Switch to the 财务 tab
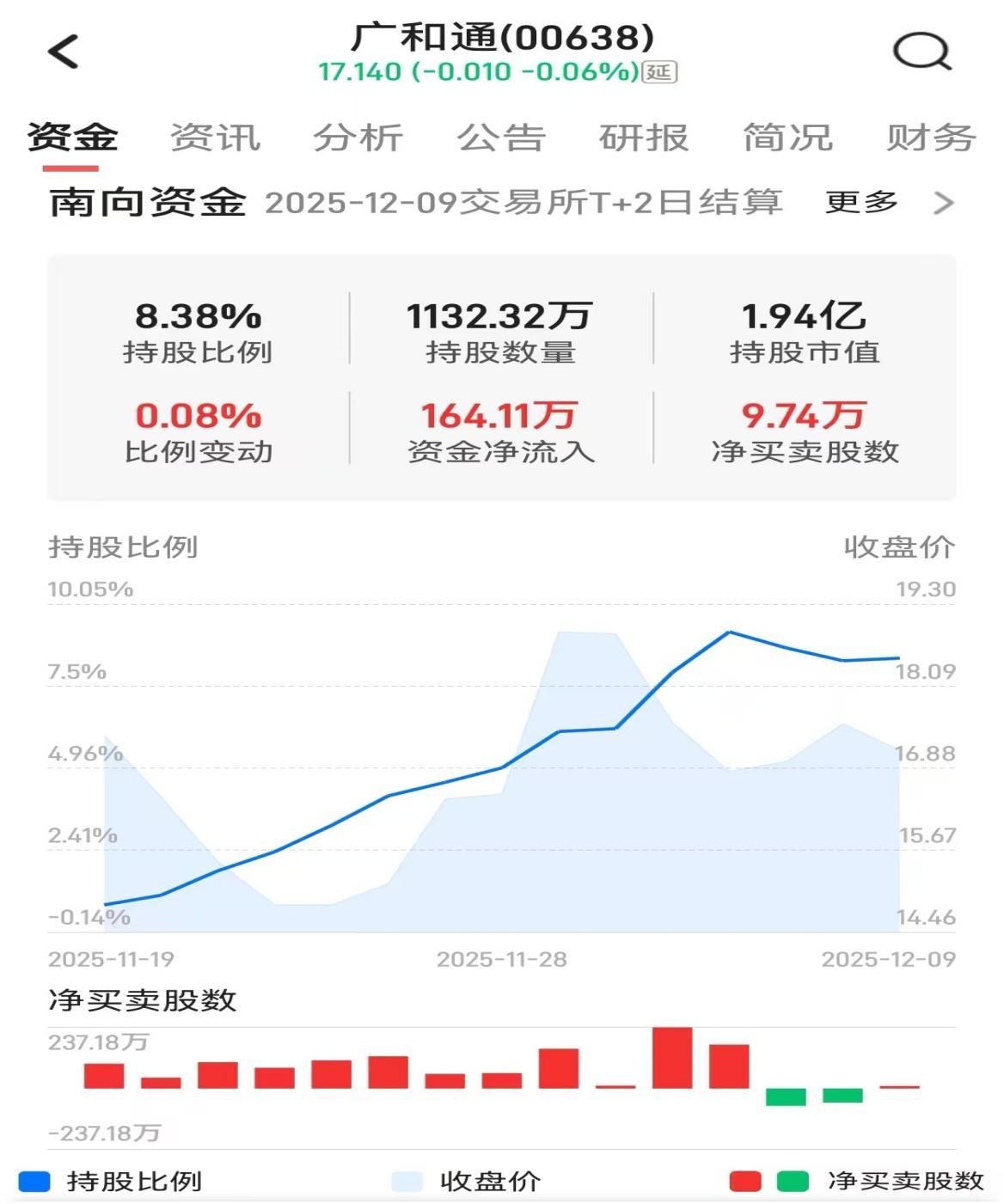Image resolution: width=1004 pixels, height=1204 pixels. coord(930,138)
